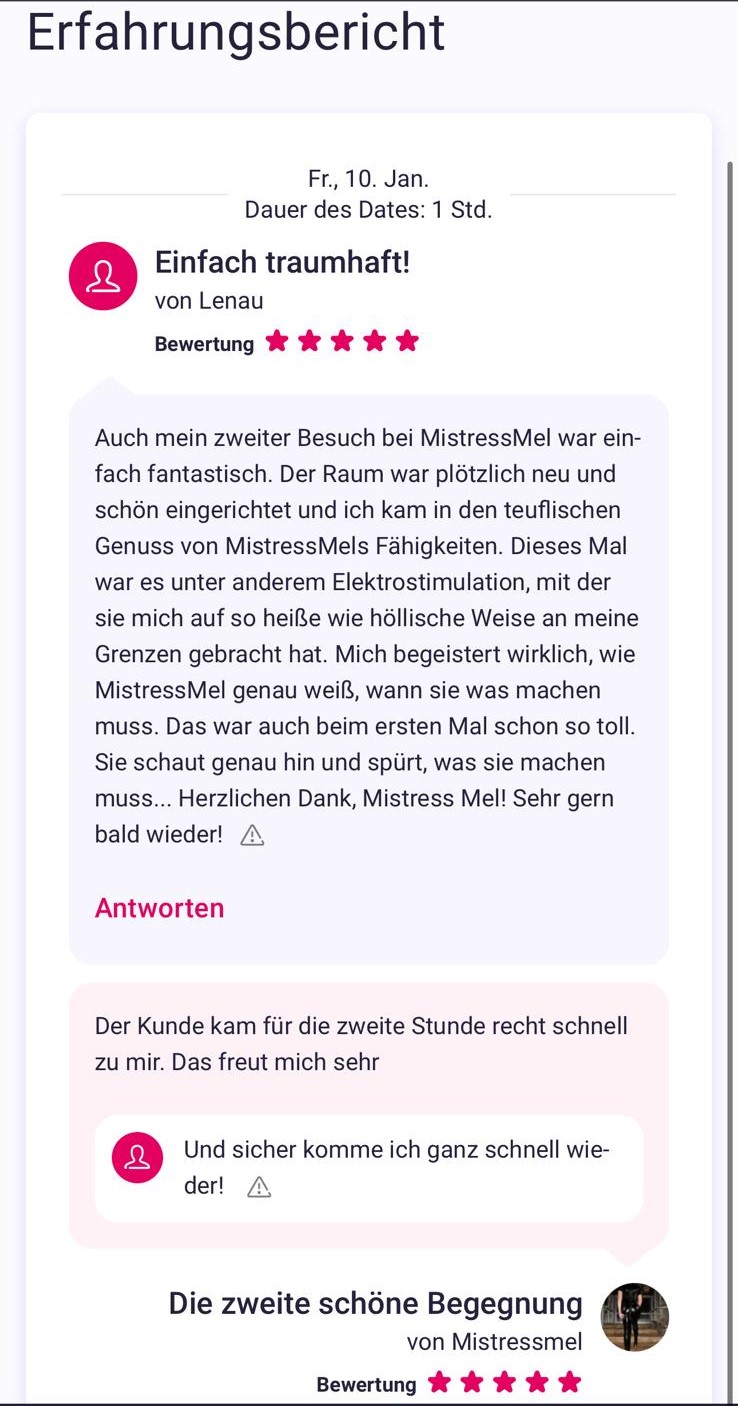
Task: Tap the Antworten link under Lenau's review
Action: coord(159,908)
